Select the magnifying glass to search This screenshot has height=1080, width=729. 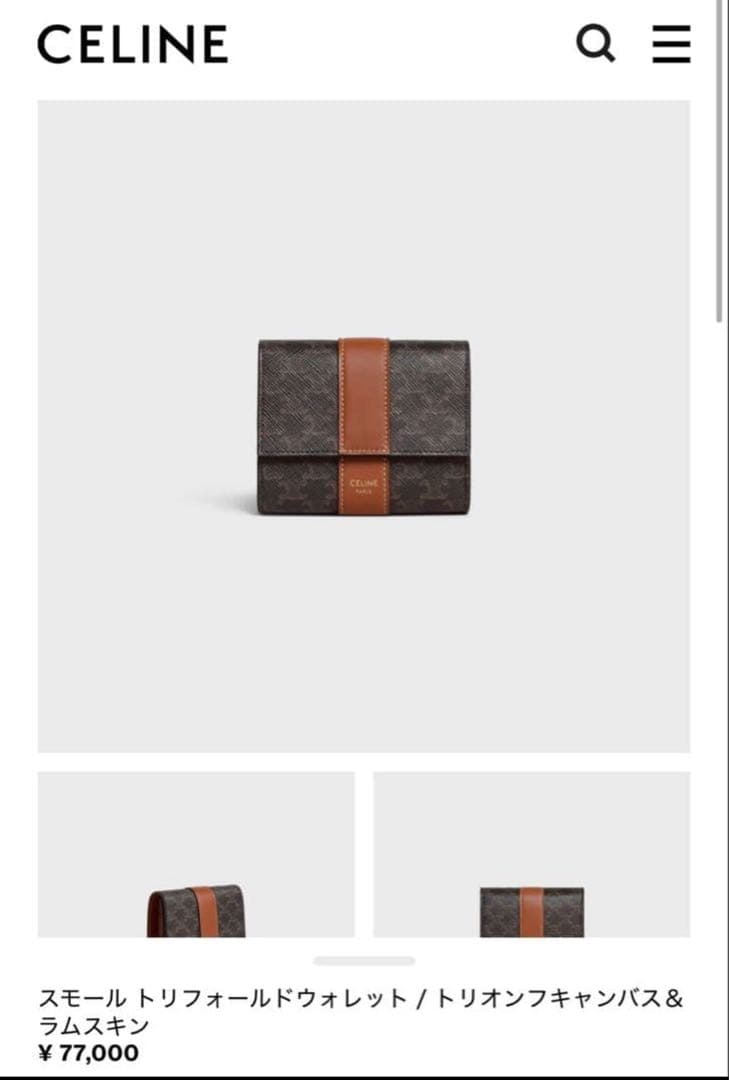(x=595, y=44)
